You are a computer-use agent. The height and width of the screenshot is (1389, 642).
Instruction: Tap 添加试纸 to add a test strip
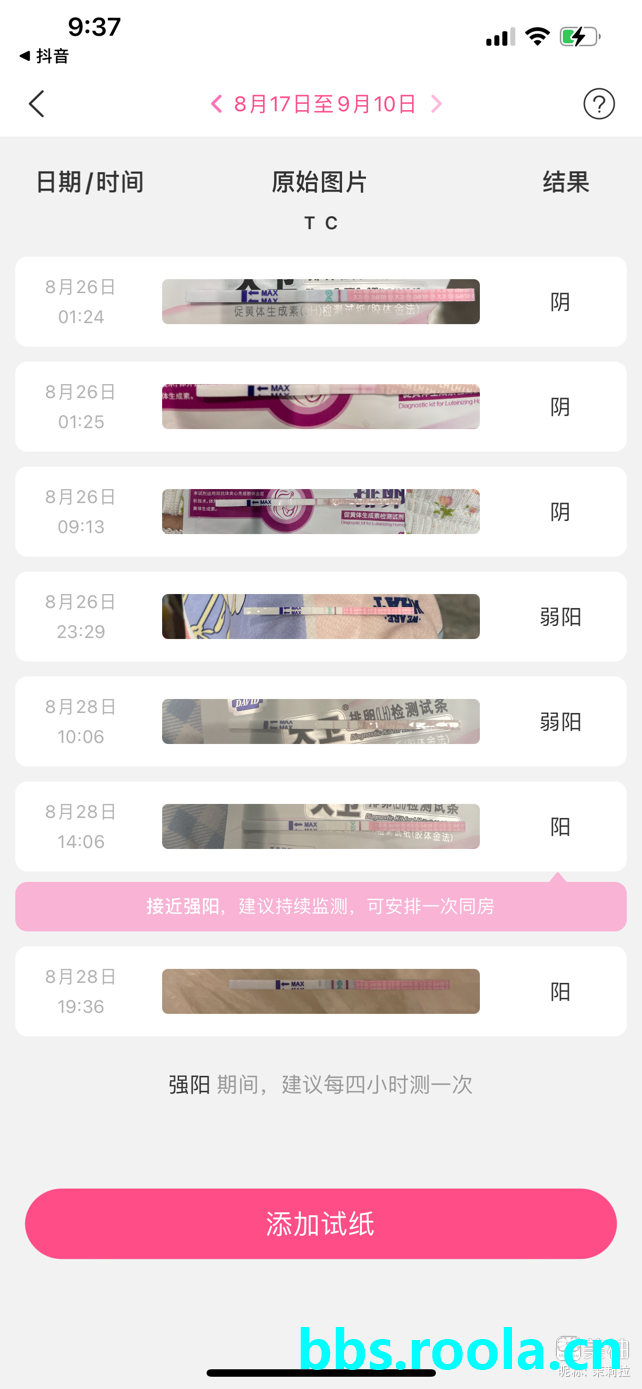pyautogui.click(x=320, y=1223)
